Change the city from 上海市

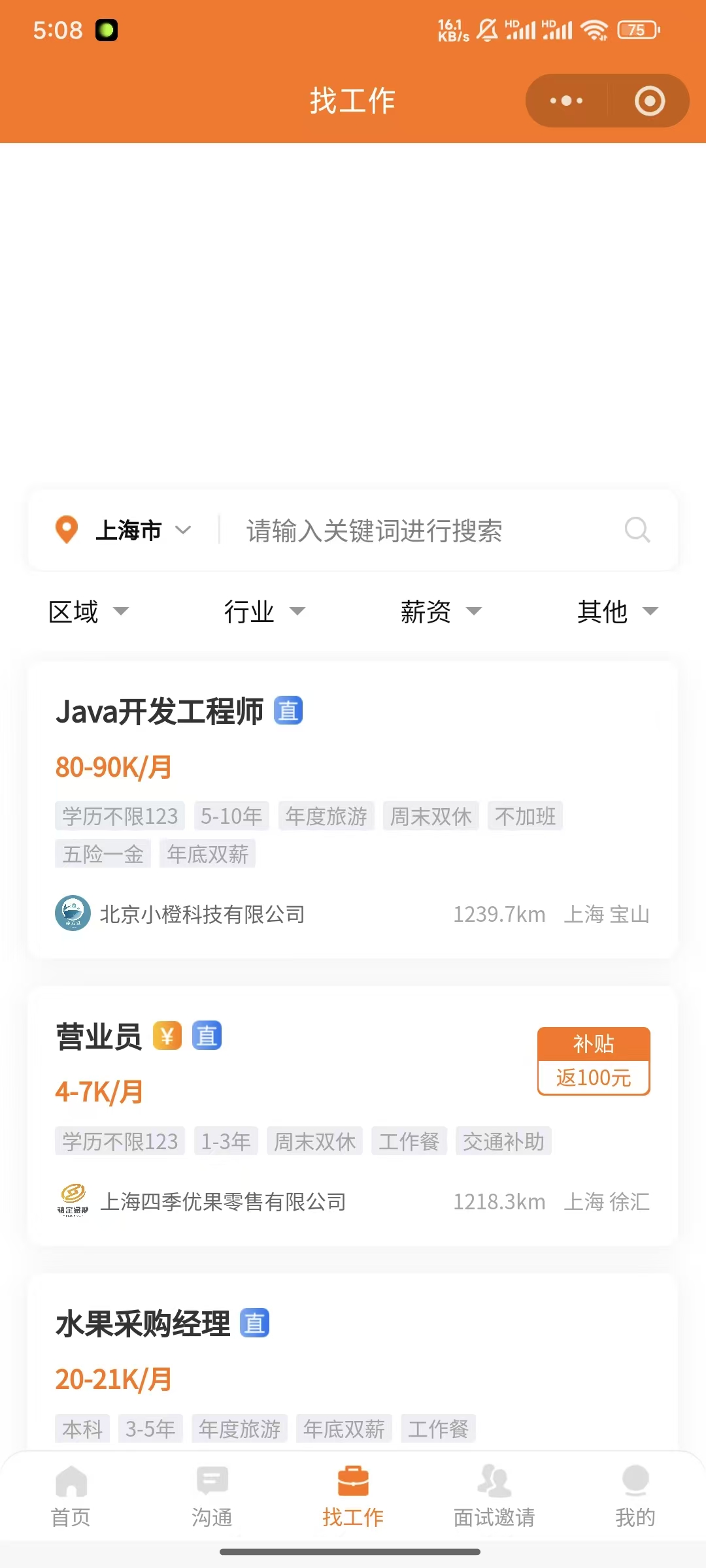pos(128,531)
